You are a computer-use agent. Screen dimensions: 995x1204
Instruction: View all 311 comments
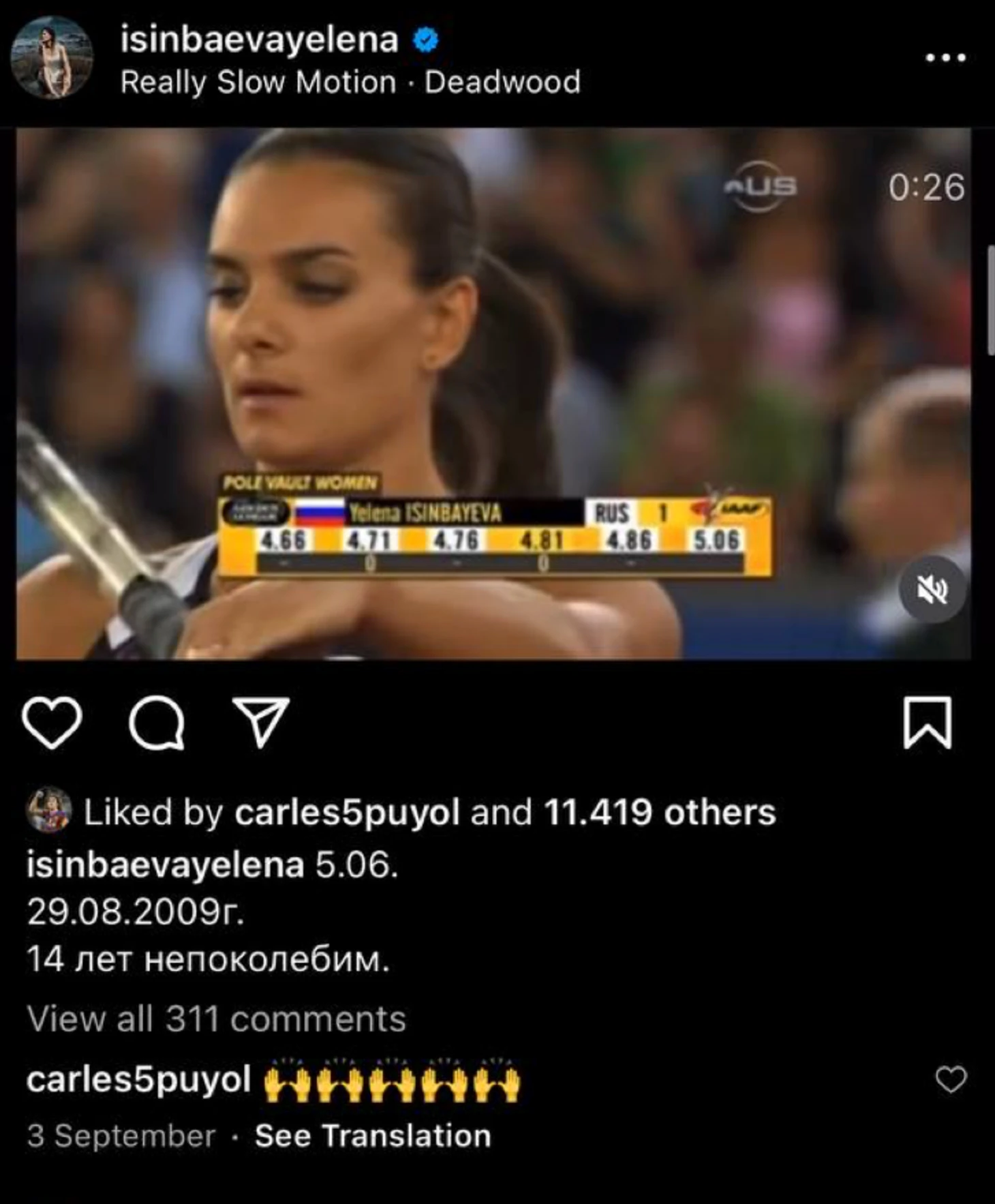[216, 1019]
